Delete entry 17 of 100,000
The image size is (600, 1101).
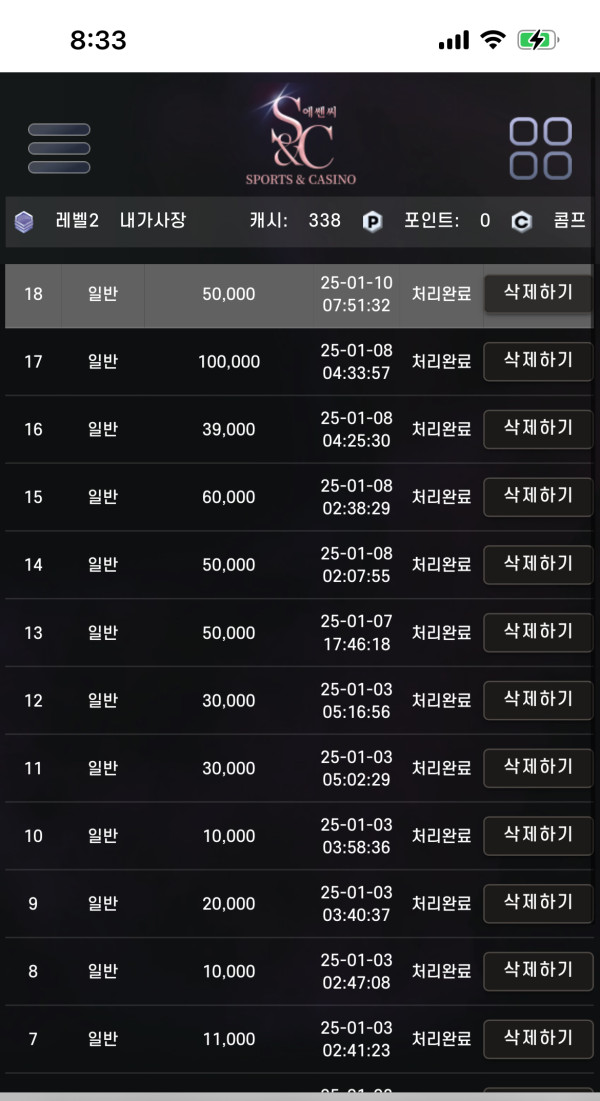tap(538, 362)
